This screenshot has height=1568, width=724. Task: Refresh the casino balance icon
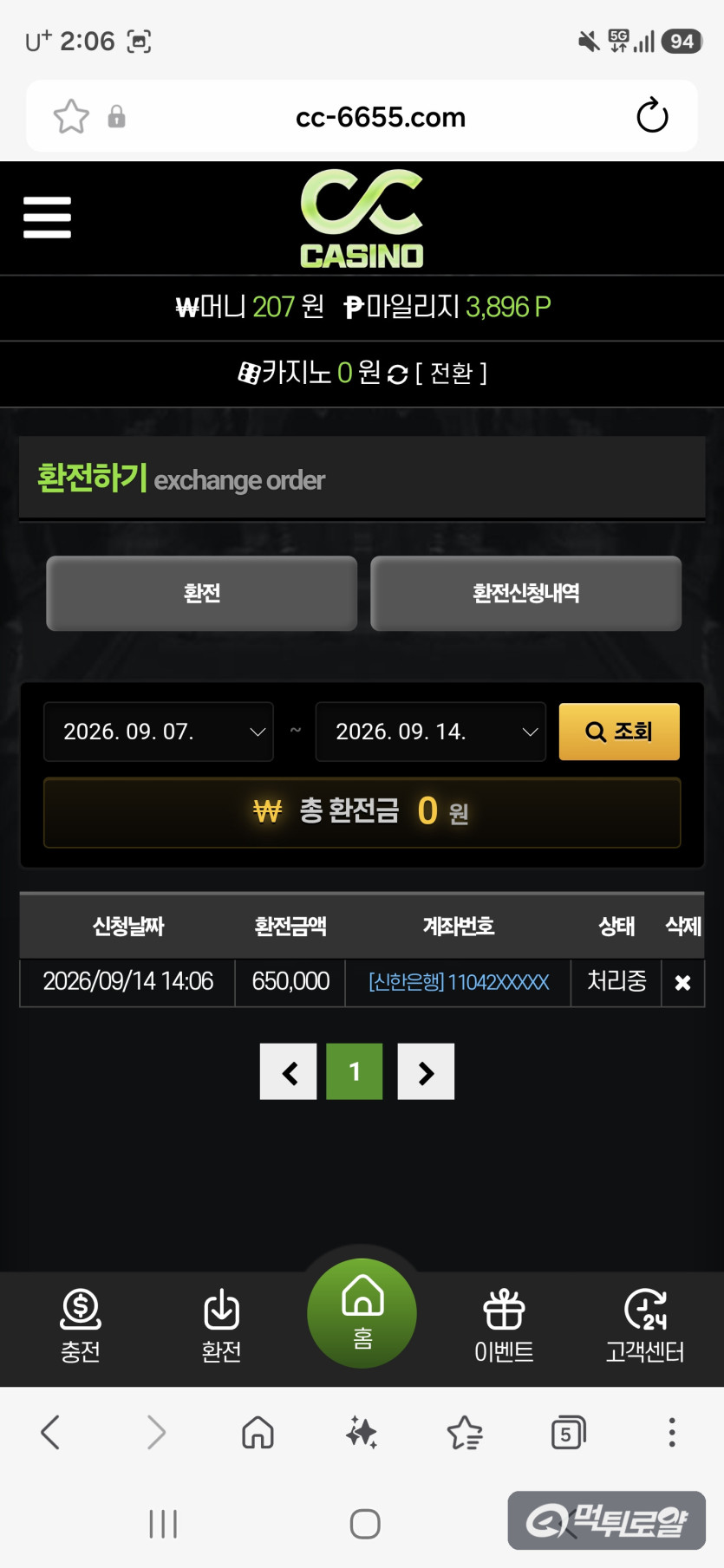[397, 374]
